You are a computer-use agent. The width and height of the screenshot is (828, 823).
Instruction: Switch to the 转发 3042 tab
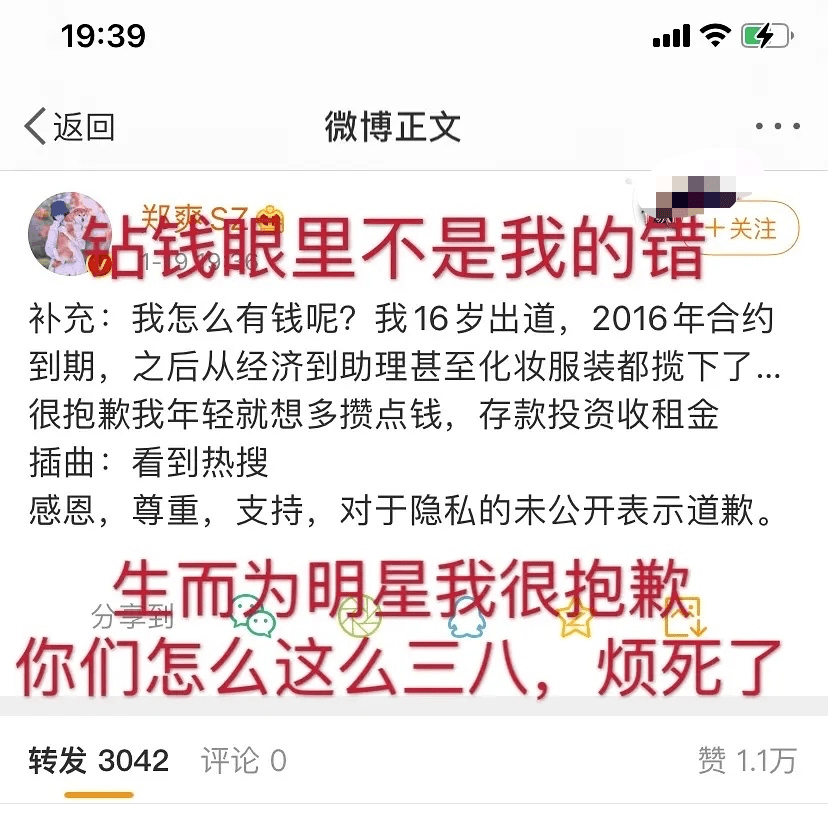tap(99, 761)
